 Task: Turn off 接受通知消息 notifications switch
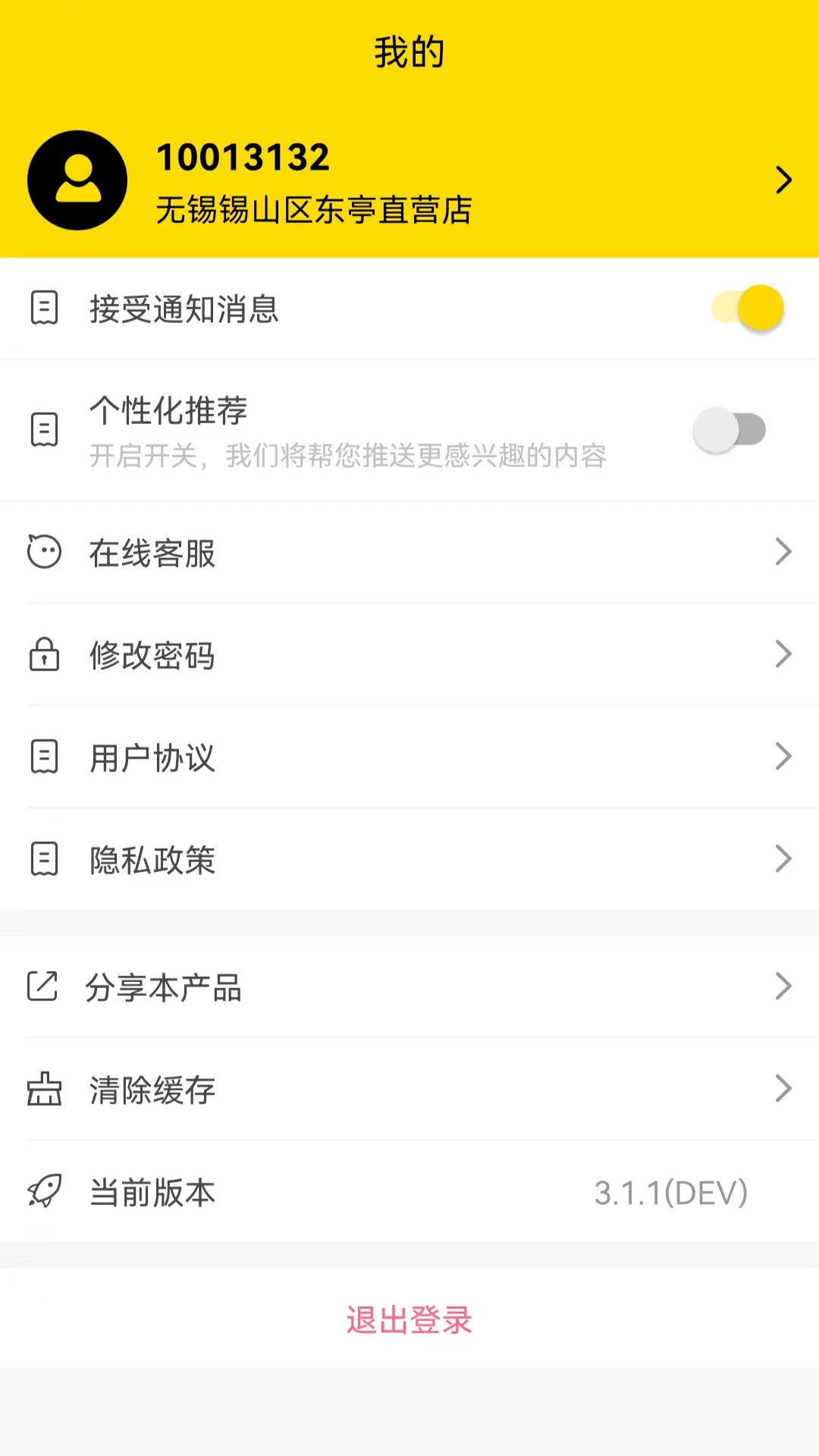[x=748, y=308]
